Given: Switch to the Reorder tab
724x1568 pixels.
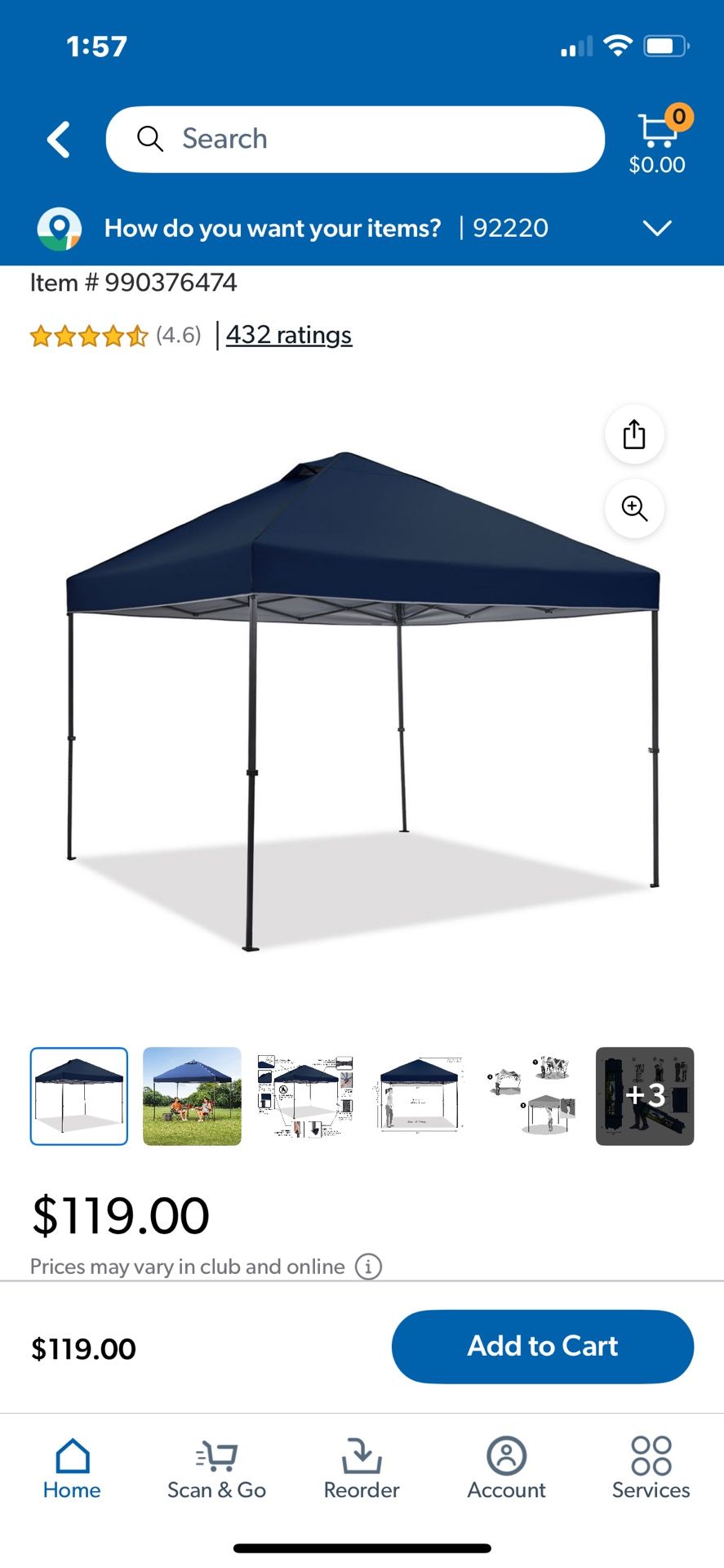Looking at the screenshot, I should [x=362, y=1468].
